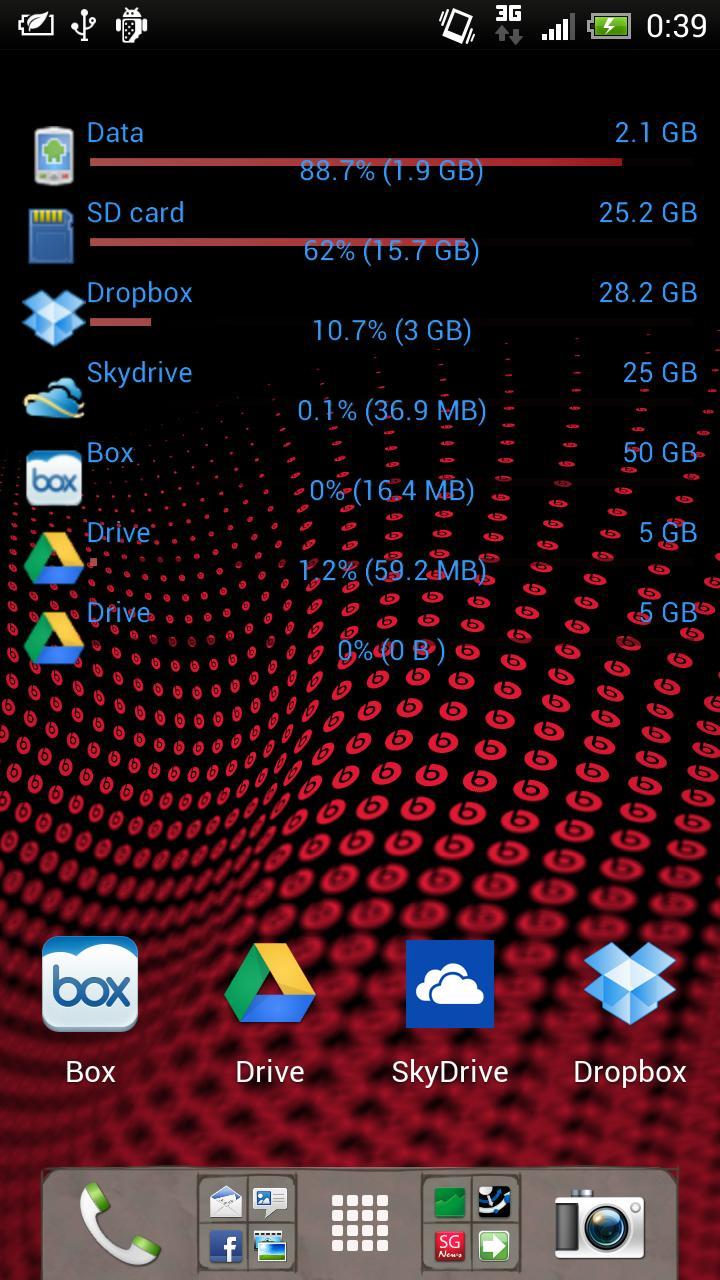Open the SkyDrive app
Image resolution: width=720 pixels, height=1280 pixels.
pos(449,985)
